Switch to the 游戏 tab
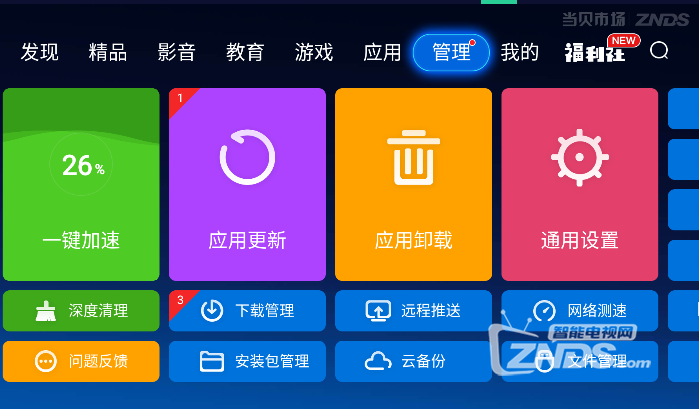 (314, 52)
